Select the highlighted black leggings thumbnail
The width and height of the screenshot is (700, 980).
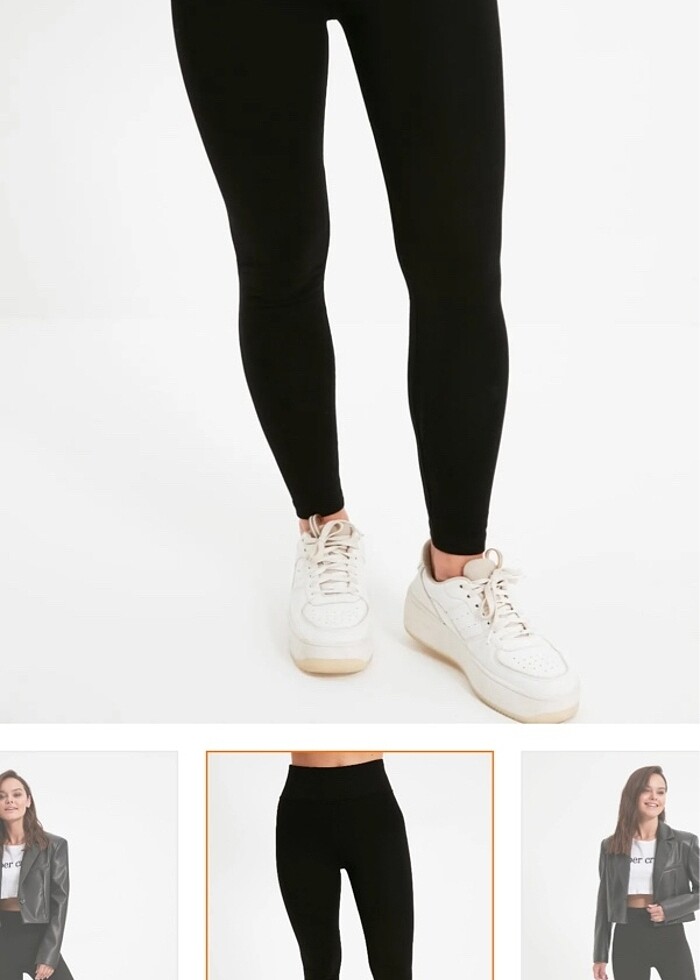pyautogui.click(x=349, y=865)
